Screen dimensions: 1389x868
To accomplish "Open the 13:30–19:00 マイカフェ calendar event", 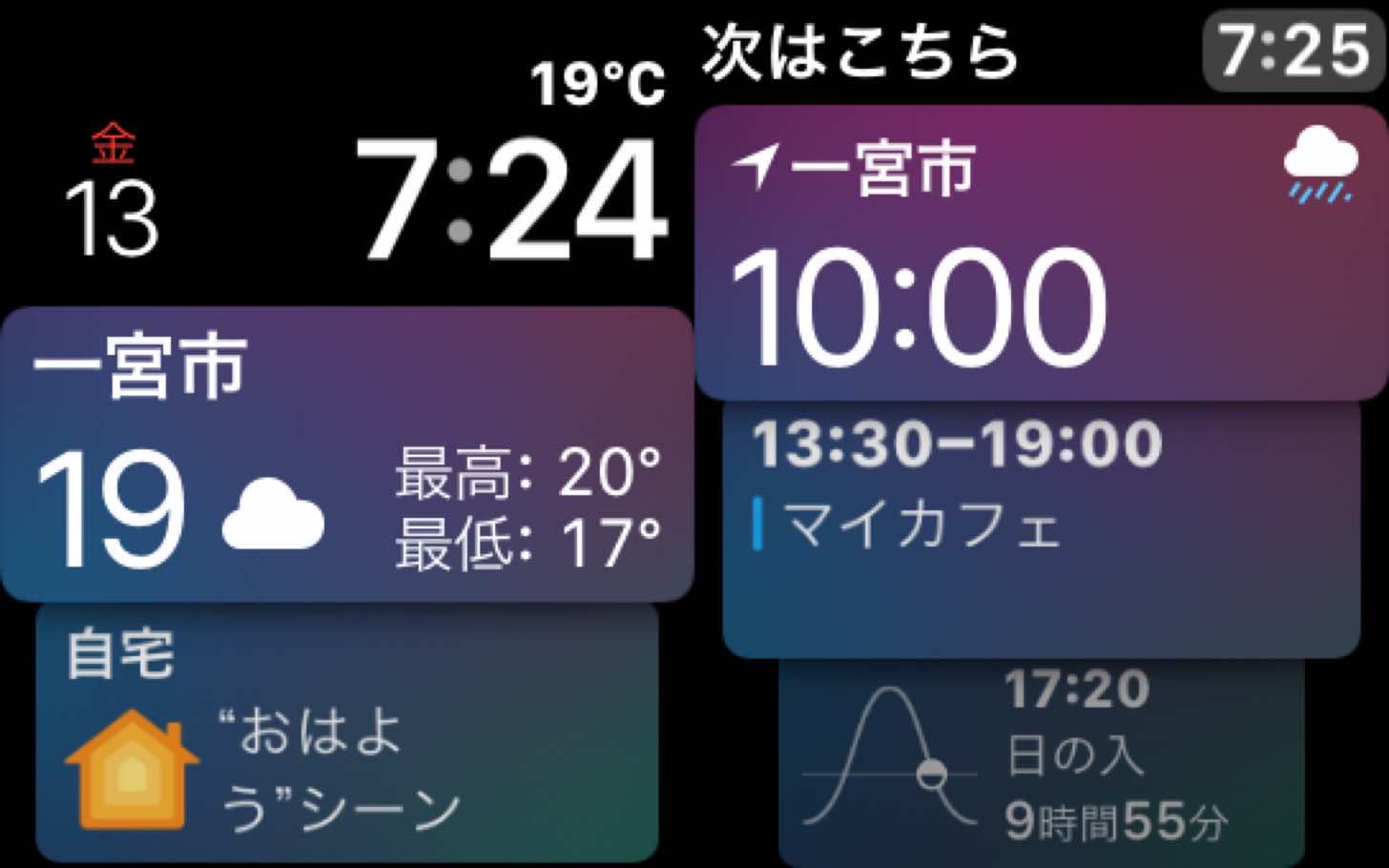I will (1040, 529).
